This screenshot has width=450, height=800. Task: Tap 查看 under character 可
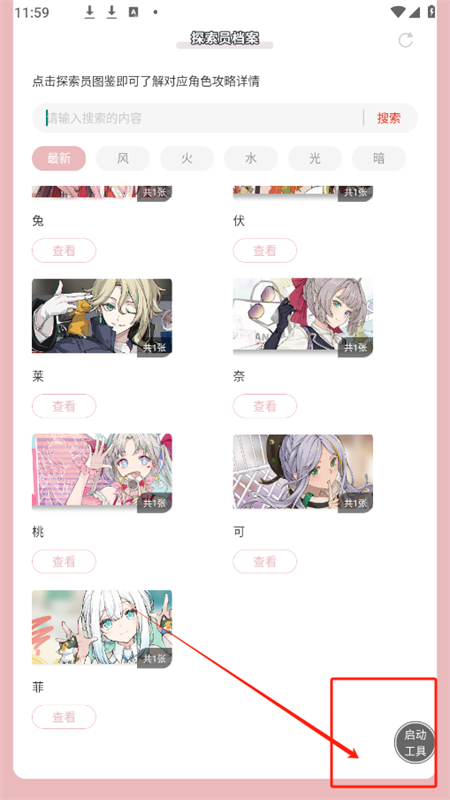coord(265,562)
